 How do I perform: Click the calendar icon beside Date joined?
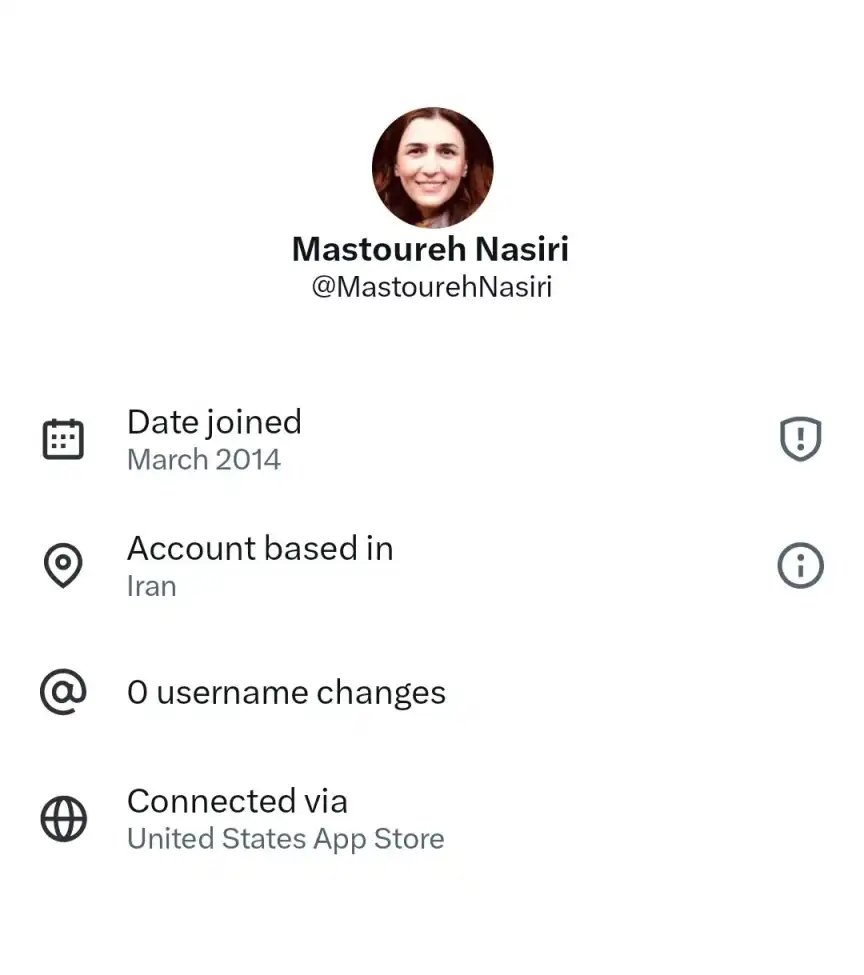[63, 438]
